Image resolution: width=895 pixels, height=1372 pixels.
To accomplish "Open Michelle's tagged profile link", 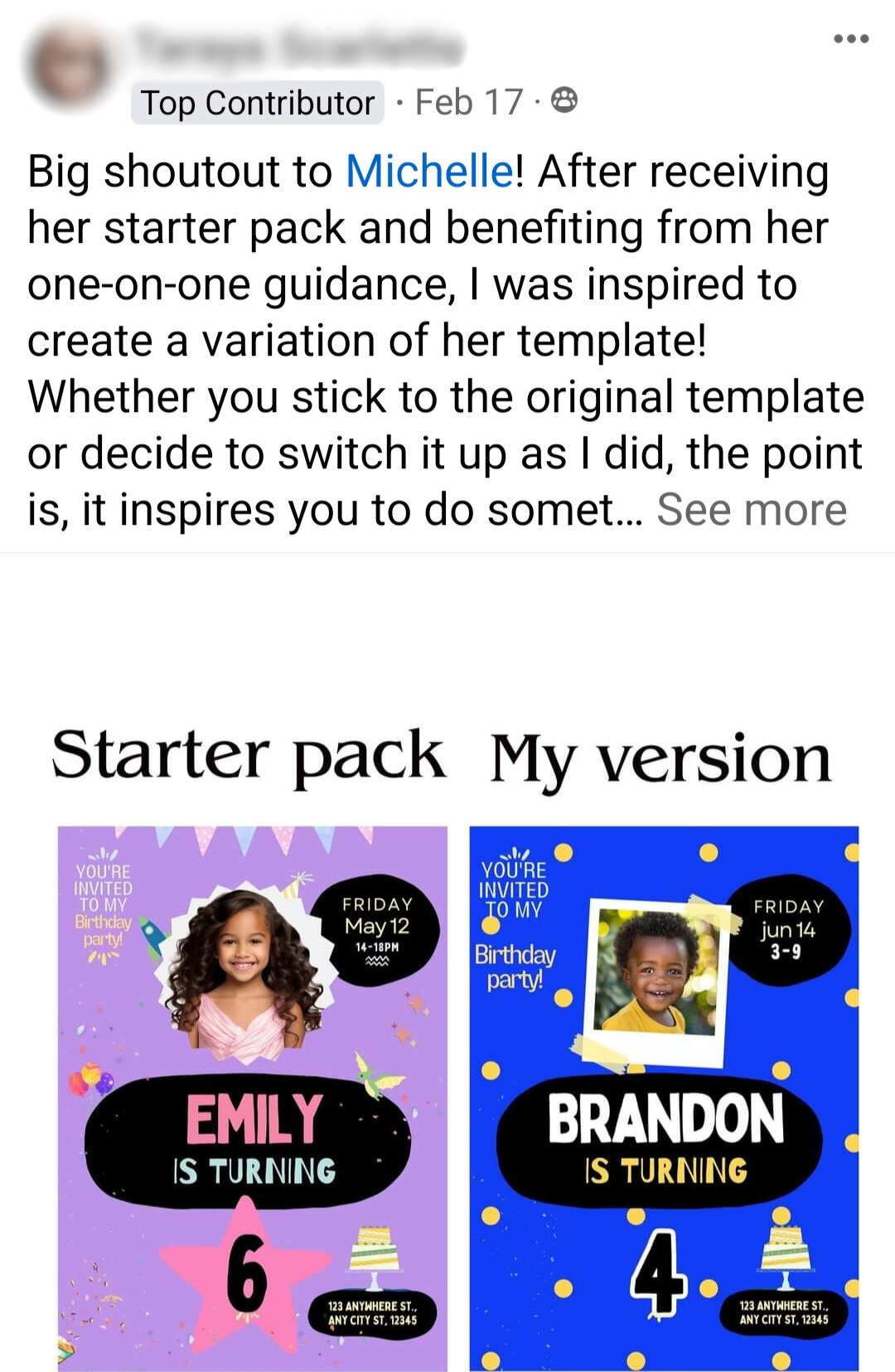I will tap(429, 172).
